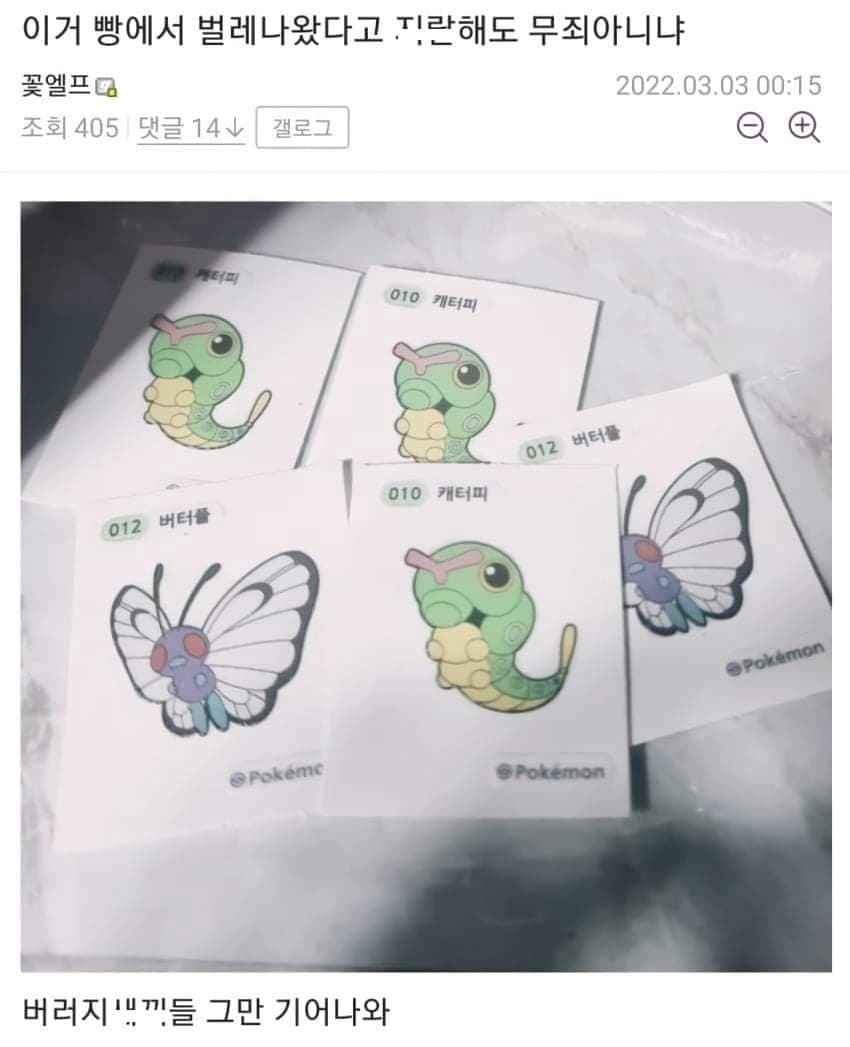
Task: Increase text size with the plus magnifier
Action: coord(804,127)
